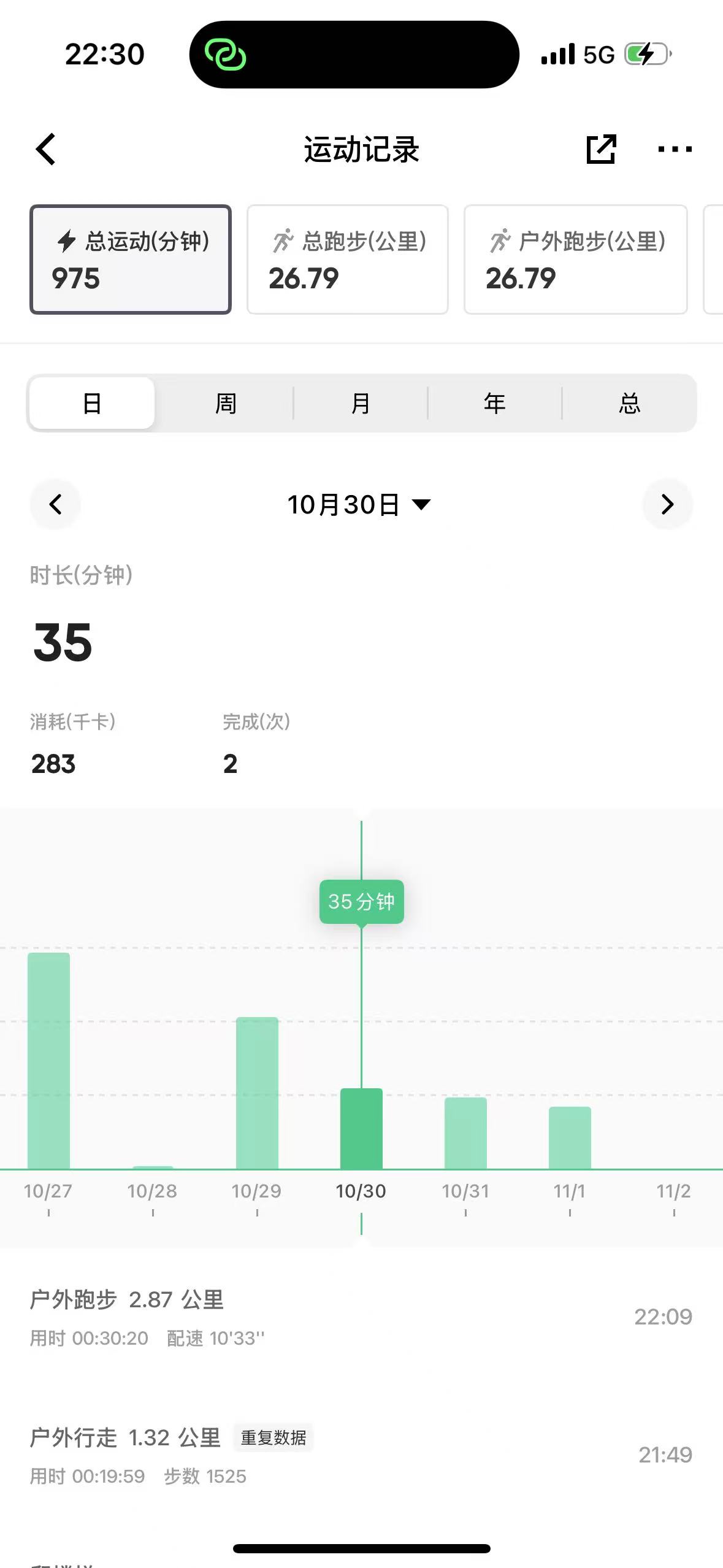
Task: Select the 10/27 bar in chart
Action: click(49, 1061)
